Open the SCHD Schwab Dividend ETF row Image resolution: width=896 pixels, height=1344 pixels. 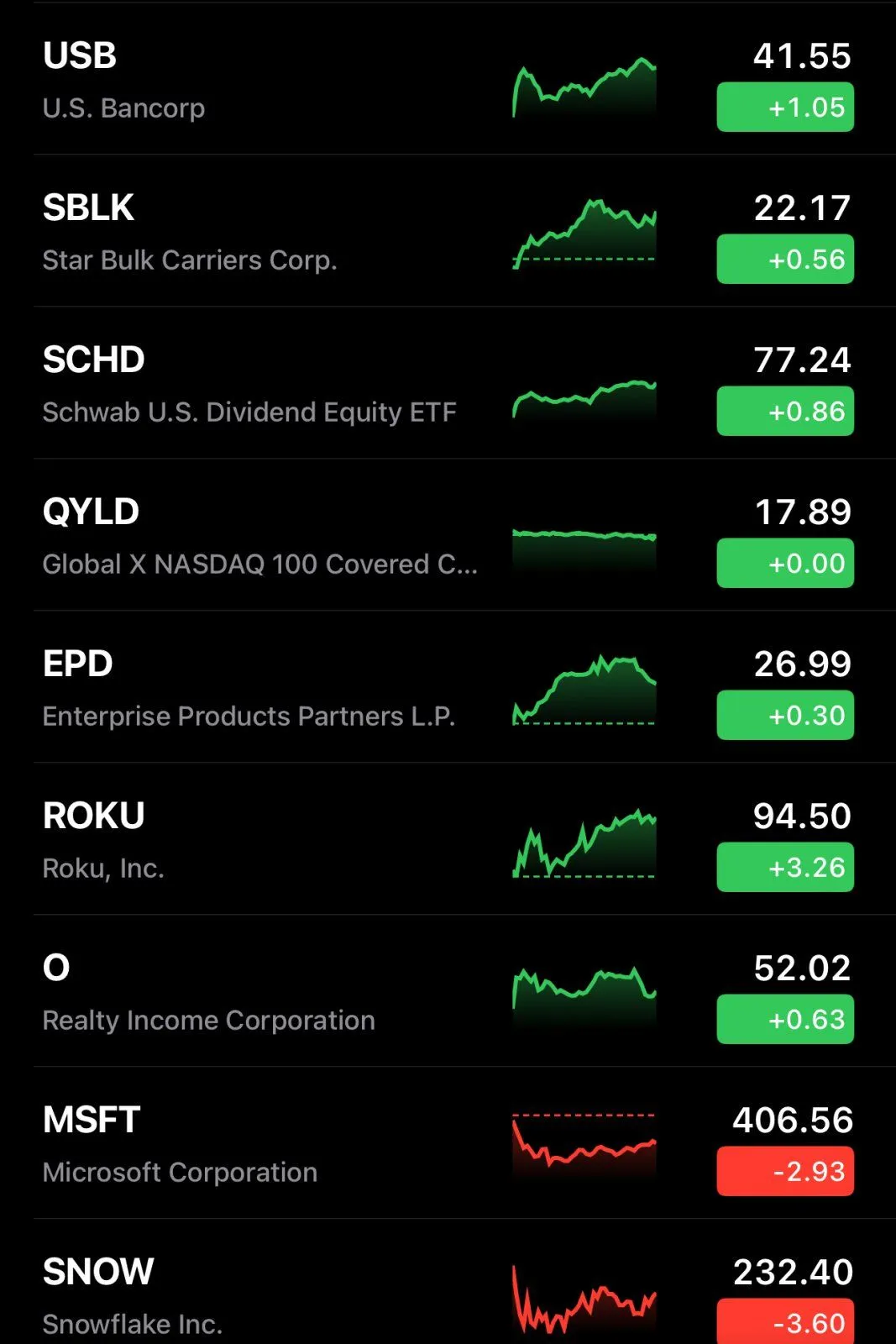click(252, 385)
